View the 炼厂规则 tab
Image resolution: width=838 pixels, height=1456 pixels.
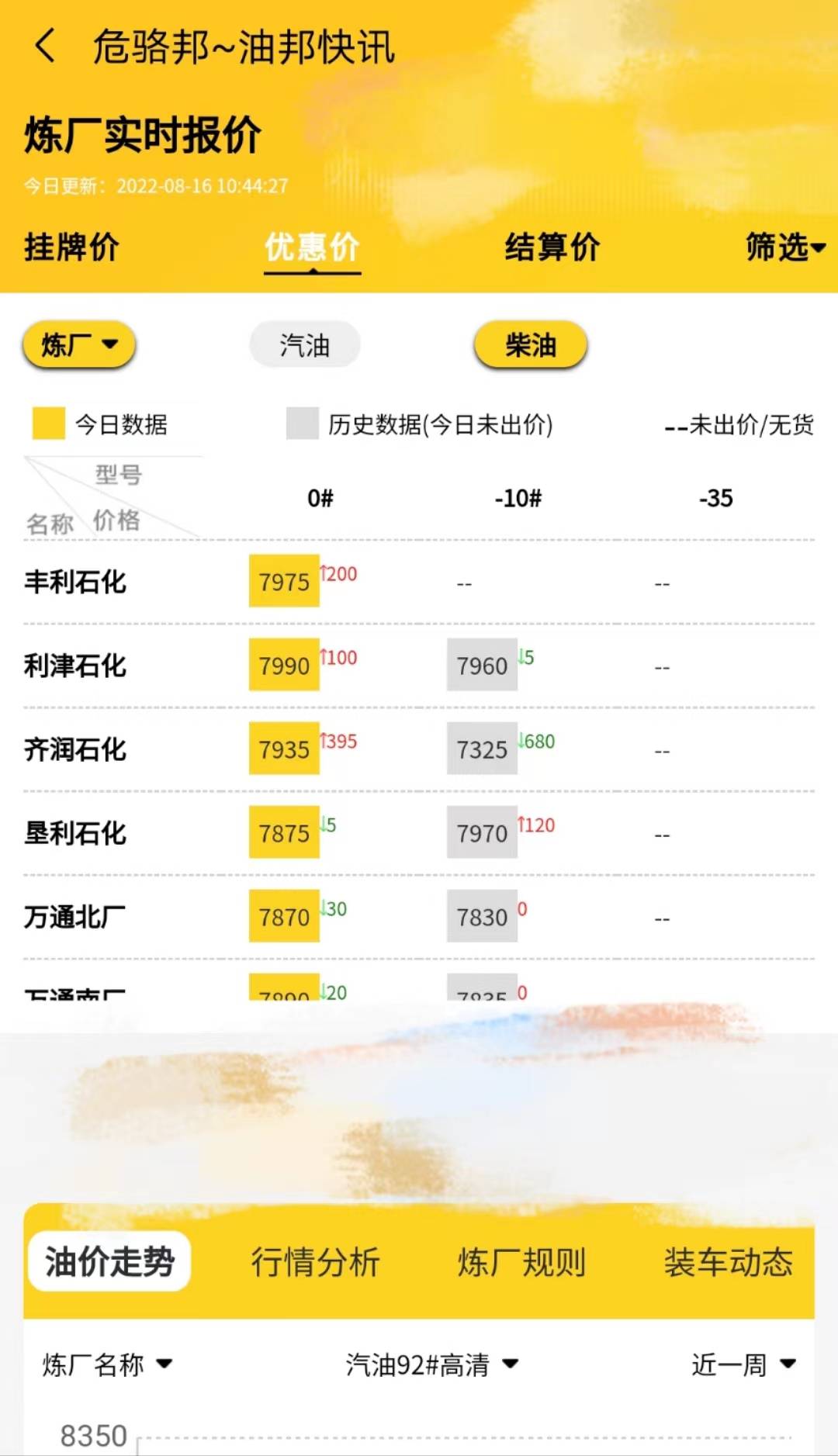click(521, 1262)
